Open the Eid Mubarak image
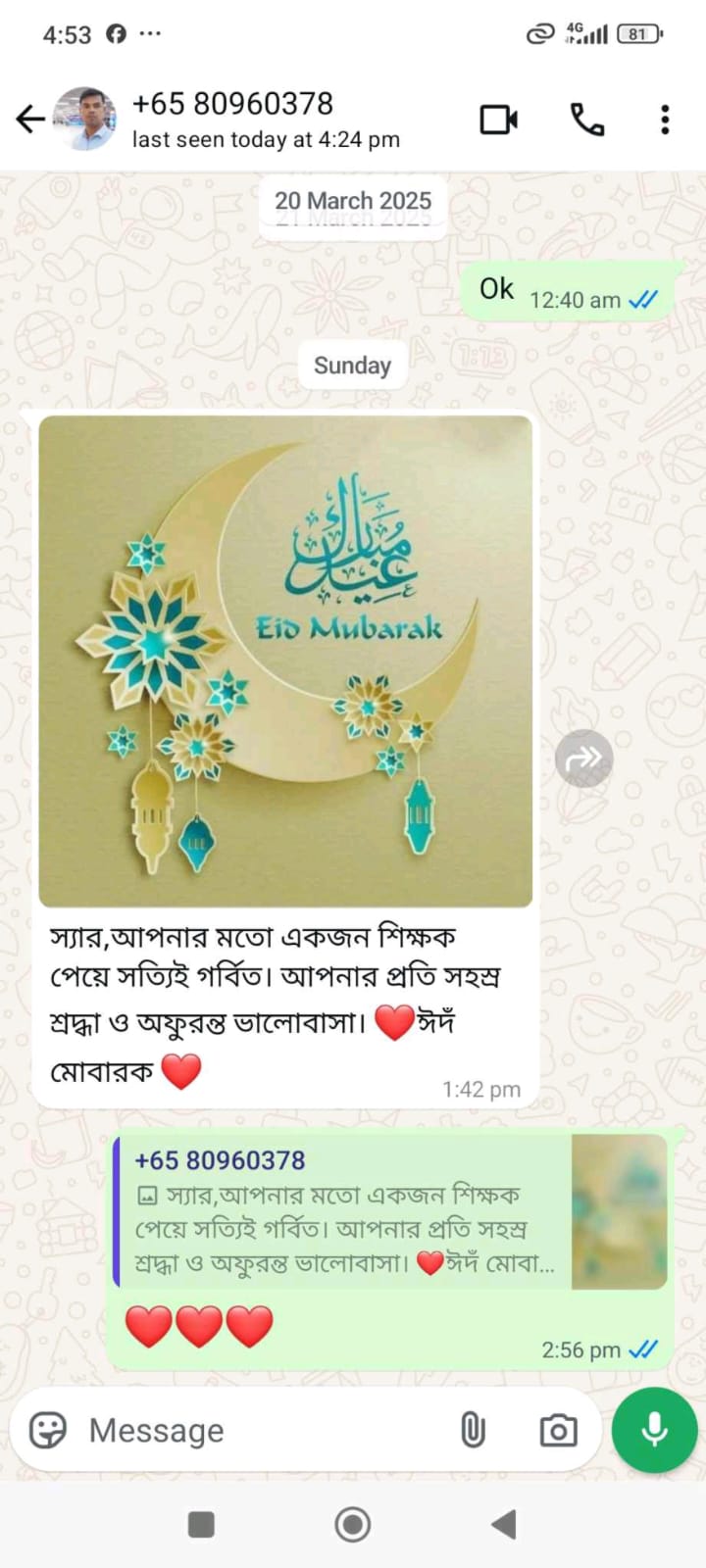The height and width of the screenshot is (1568, 706). pos(285,661)
